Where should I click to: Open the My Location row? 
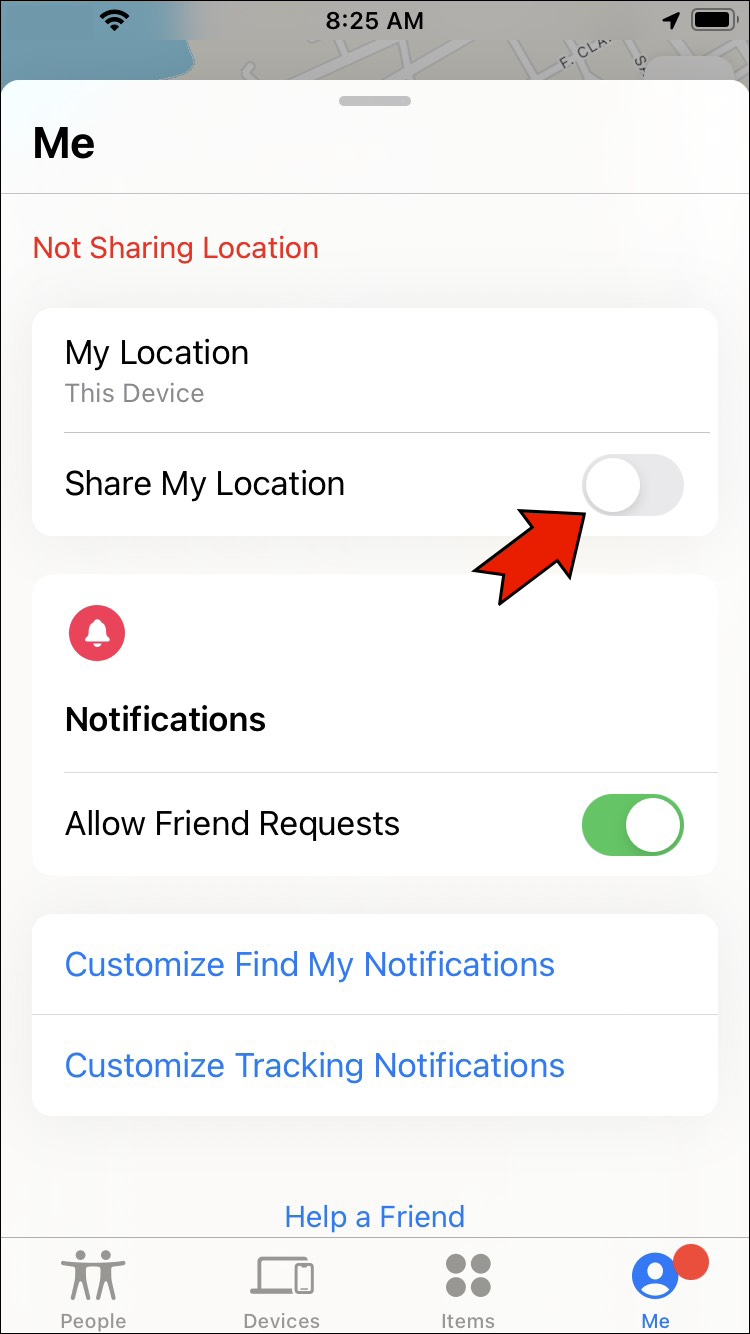coord(375,371)
